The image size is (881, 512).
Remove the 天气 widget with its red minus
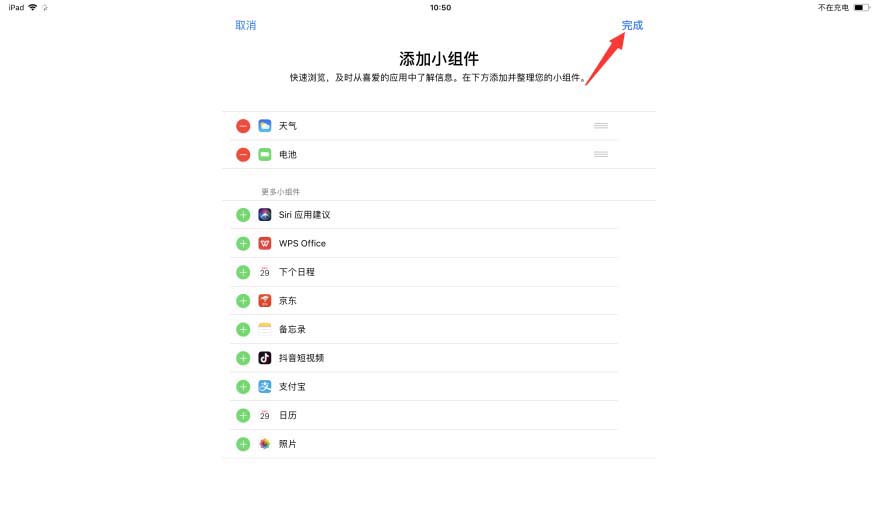(243, 126)
